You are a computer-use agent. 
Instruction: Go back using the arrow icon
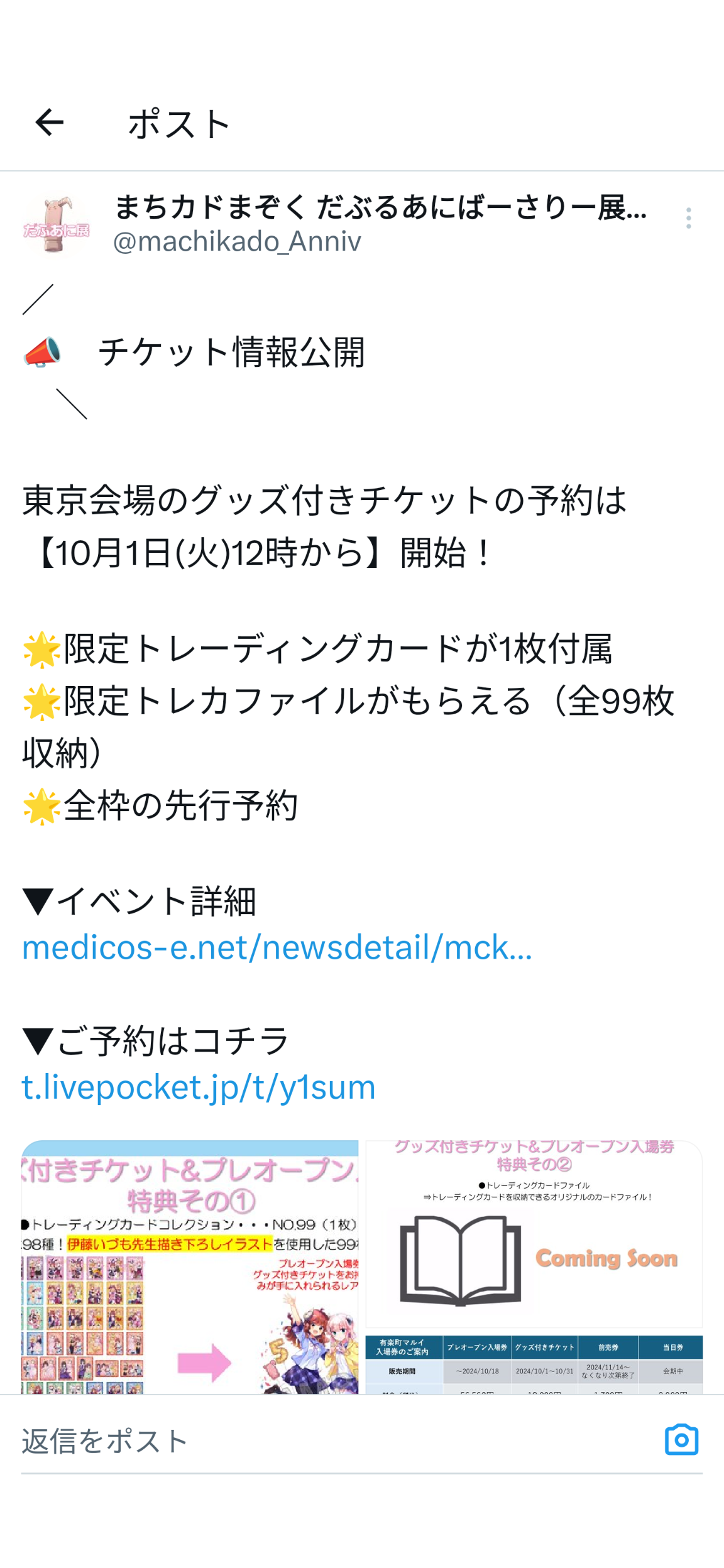click(x=50, y=122)
